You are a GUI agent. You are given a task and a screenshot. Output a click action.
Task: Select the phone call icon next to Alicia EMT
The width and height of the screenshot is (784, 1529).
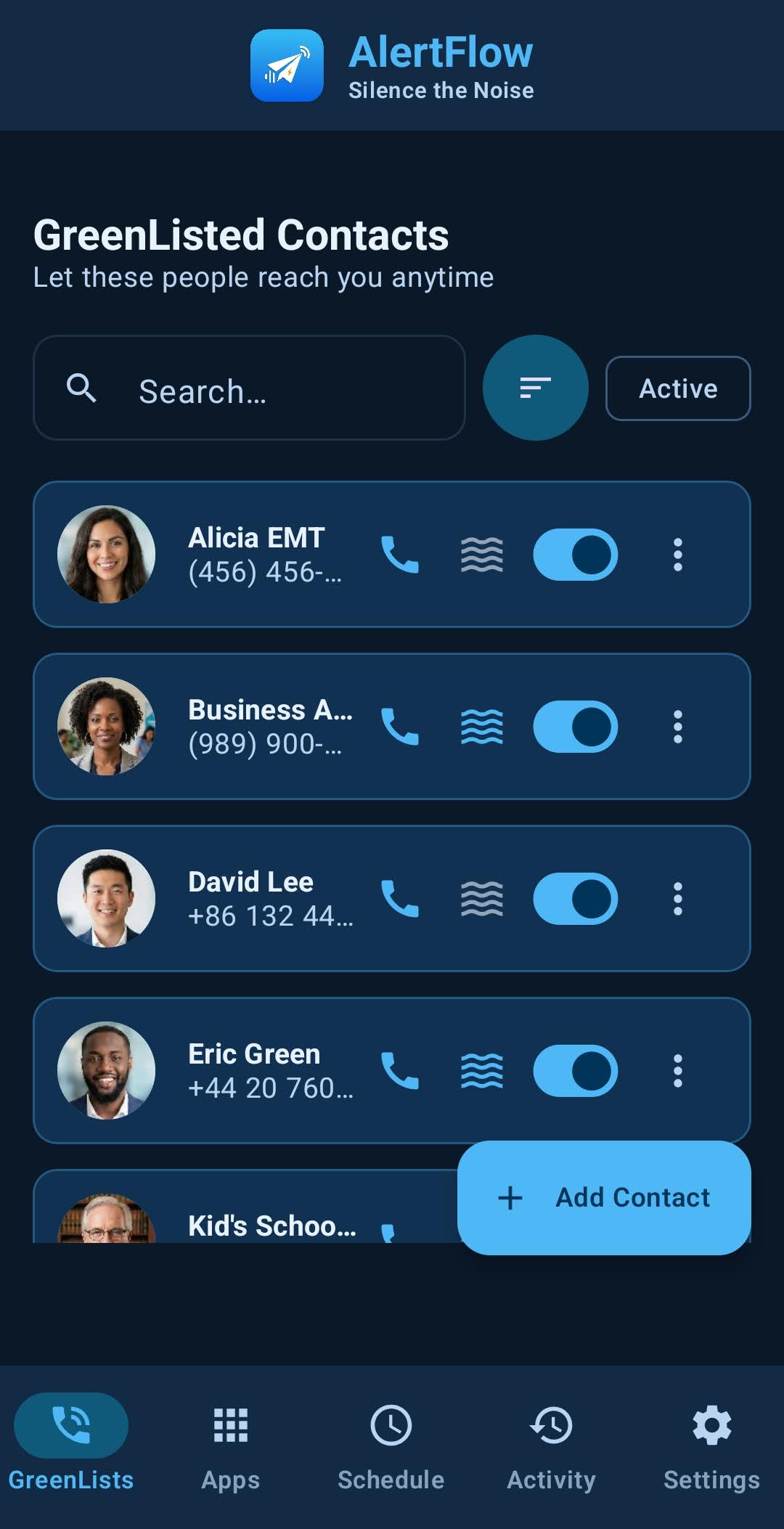(x=400, y=554)
